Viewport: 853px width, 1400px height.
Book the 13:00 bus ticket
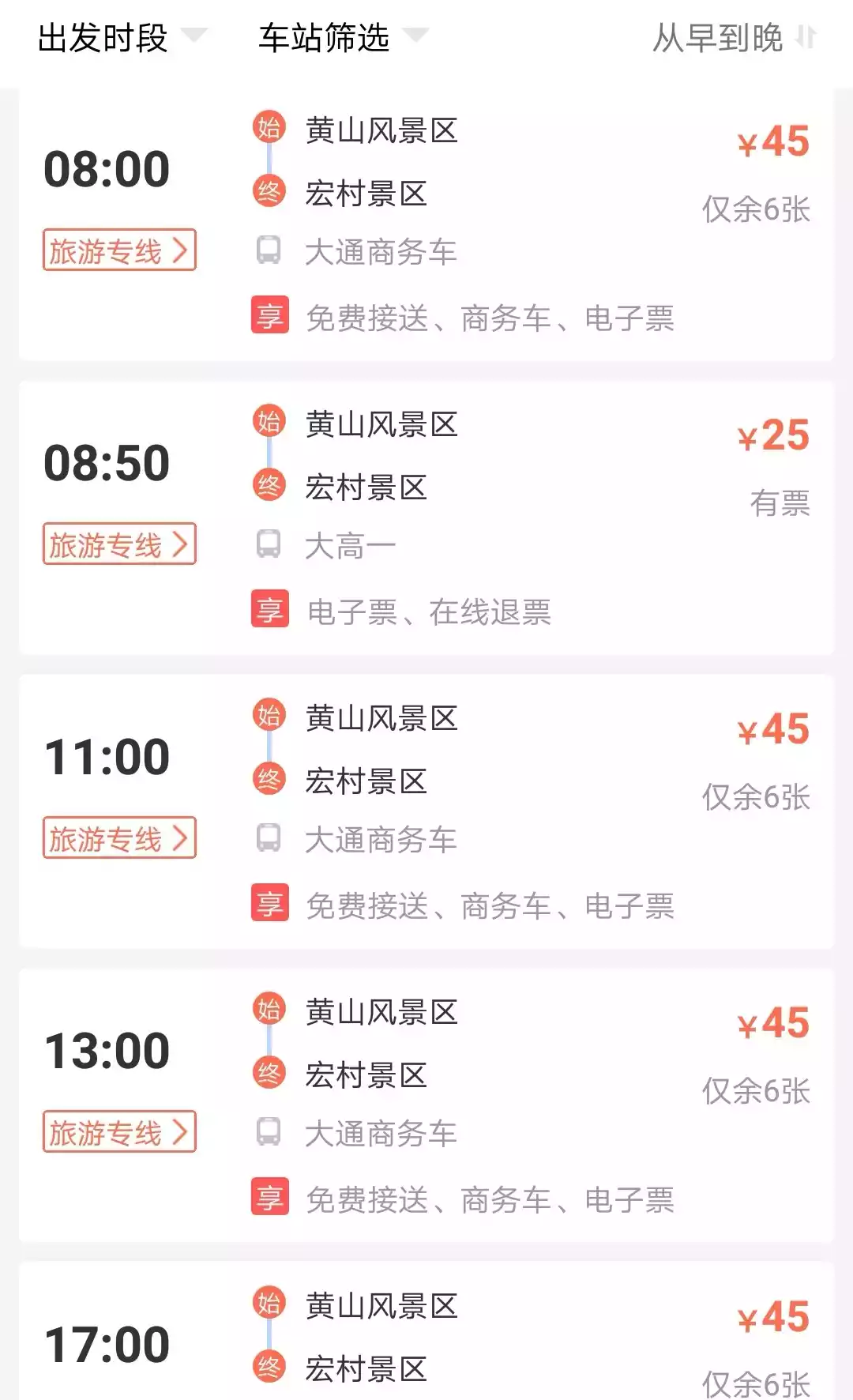tap(426, 1105)
